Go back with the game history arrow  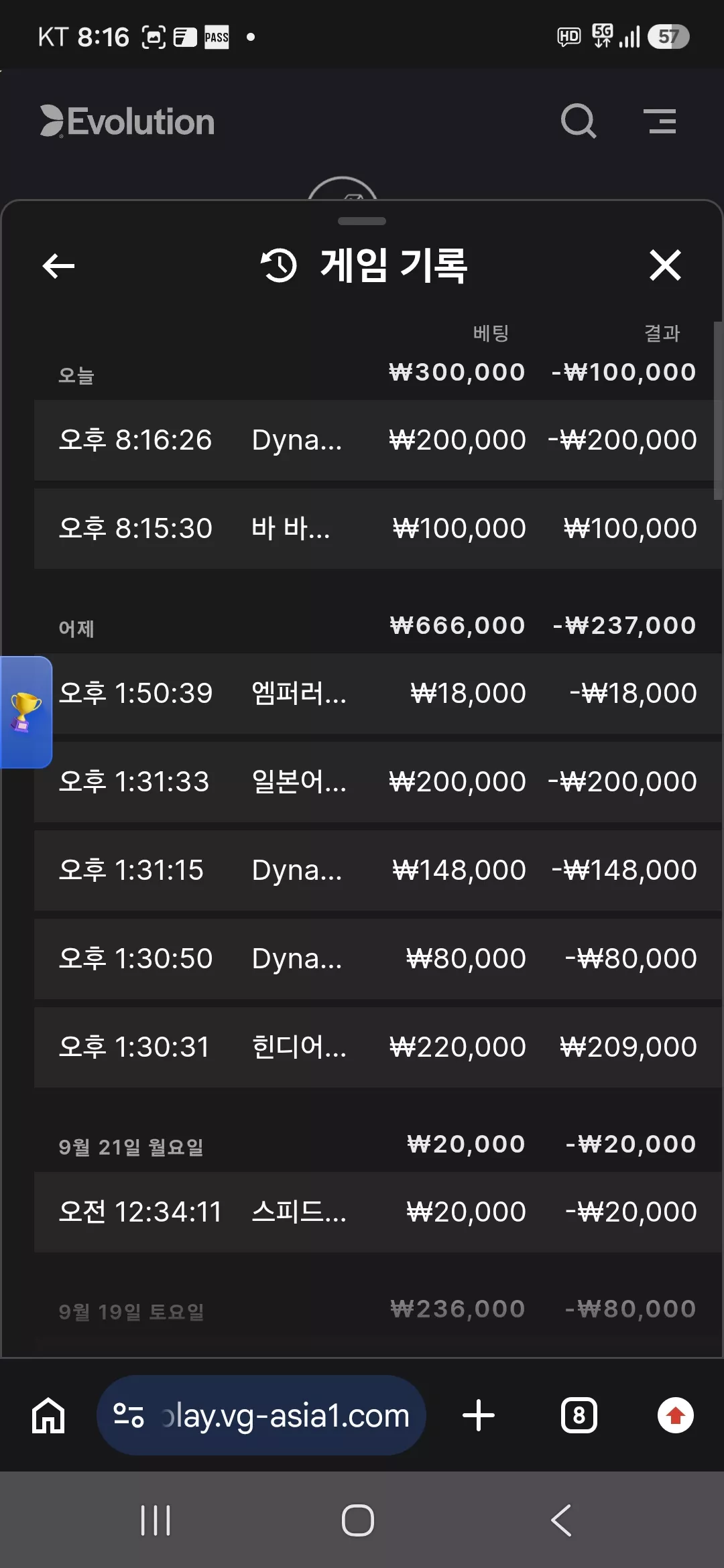(x=58, y=266)
